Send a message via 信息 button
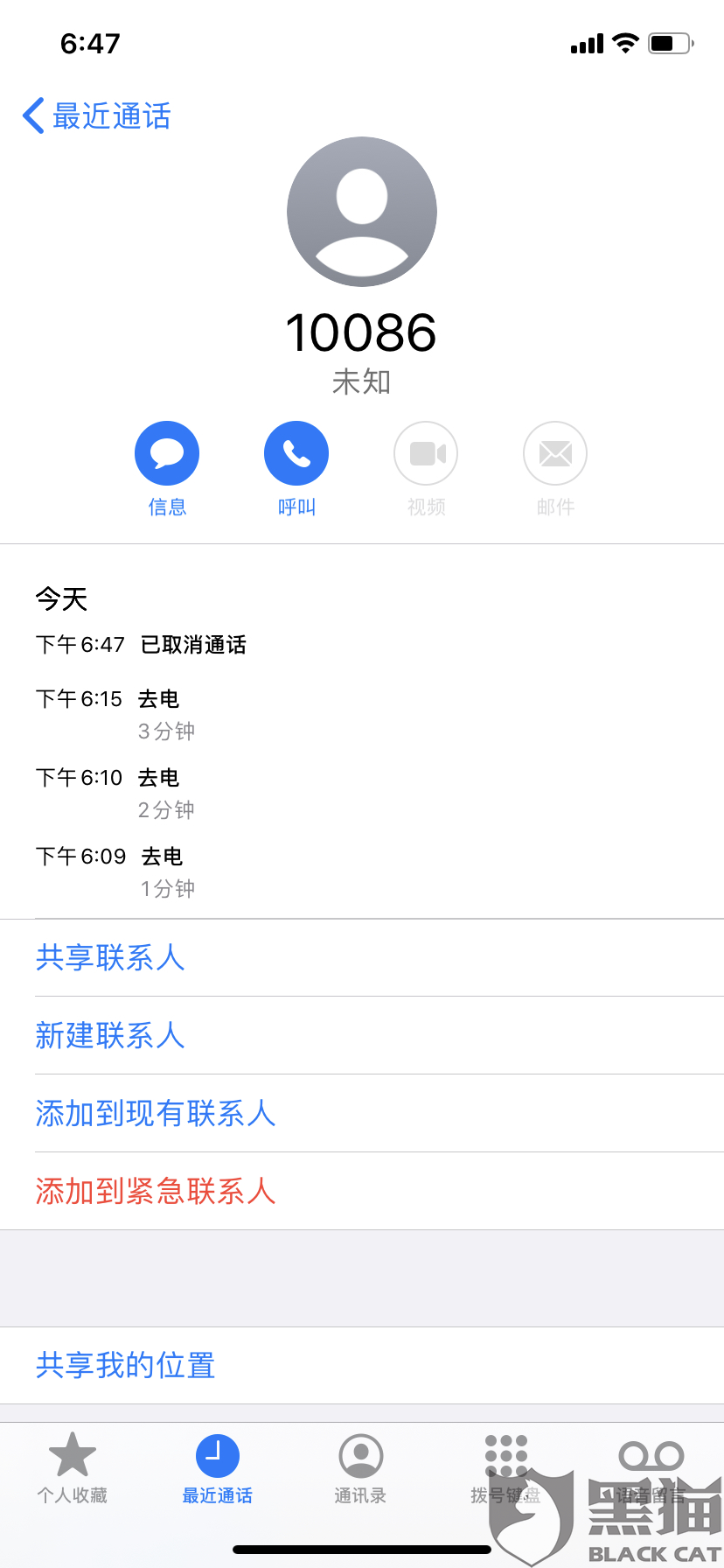 (x=167, y=454)
